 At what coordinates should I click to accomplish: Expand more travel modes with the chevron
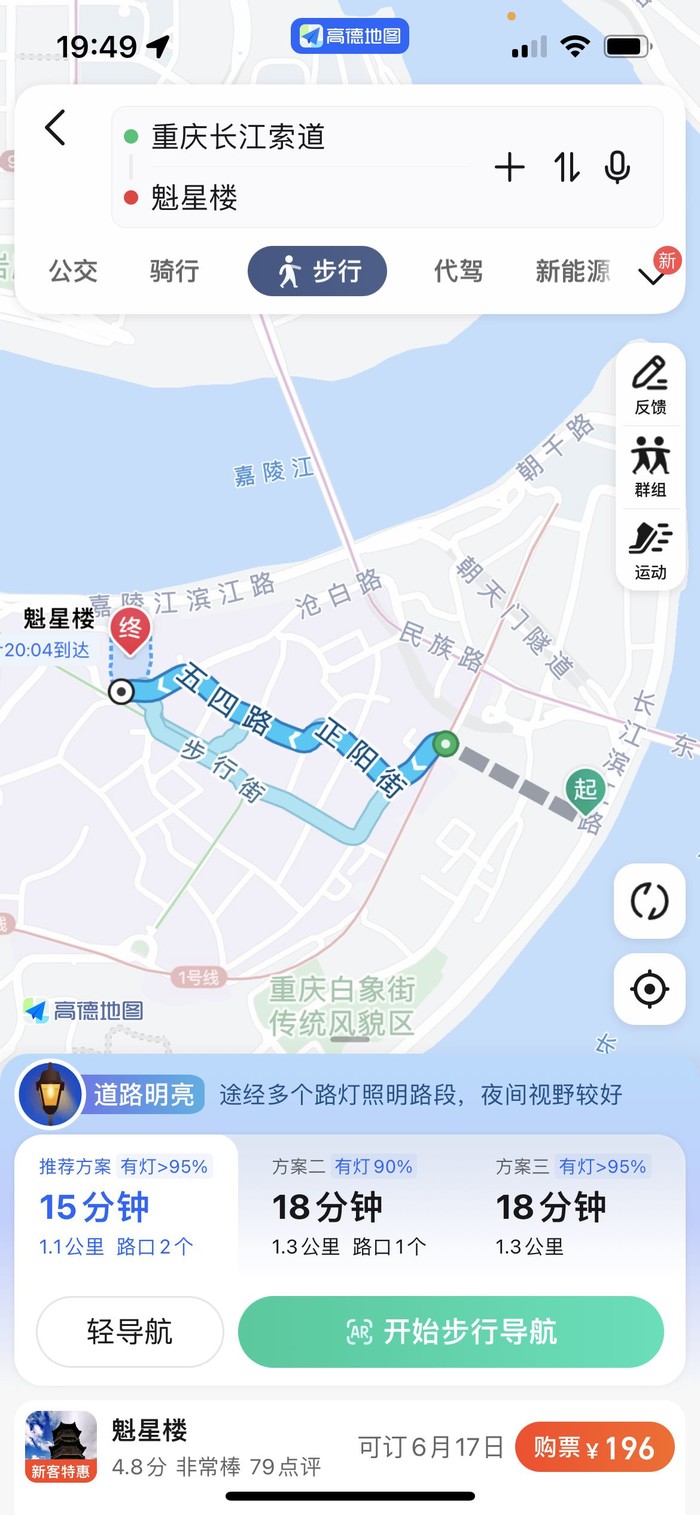(653, 277)
